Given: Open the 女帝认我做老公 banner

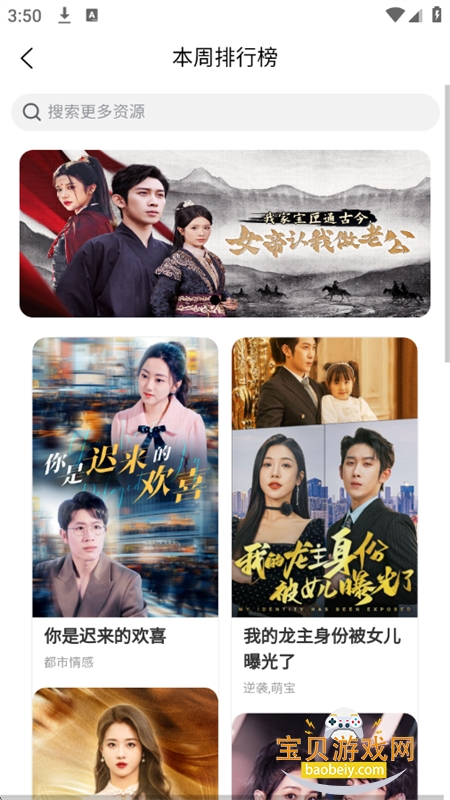Looking at the screenshot, I should [x=225, y=233].
